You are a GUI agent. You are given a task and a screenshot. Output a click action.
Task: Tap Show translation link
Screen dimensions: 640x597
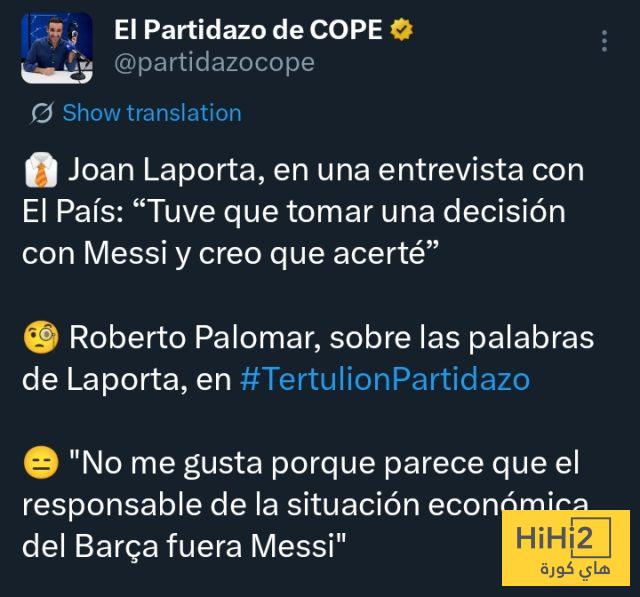[151, 113]
